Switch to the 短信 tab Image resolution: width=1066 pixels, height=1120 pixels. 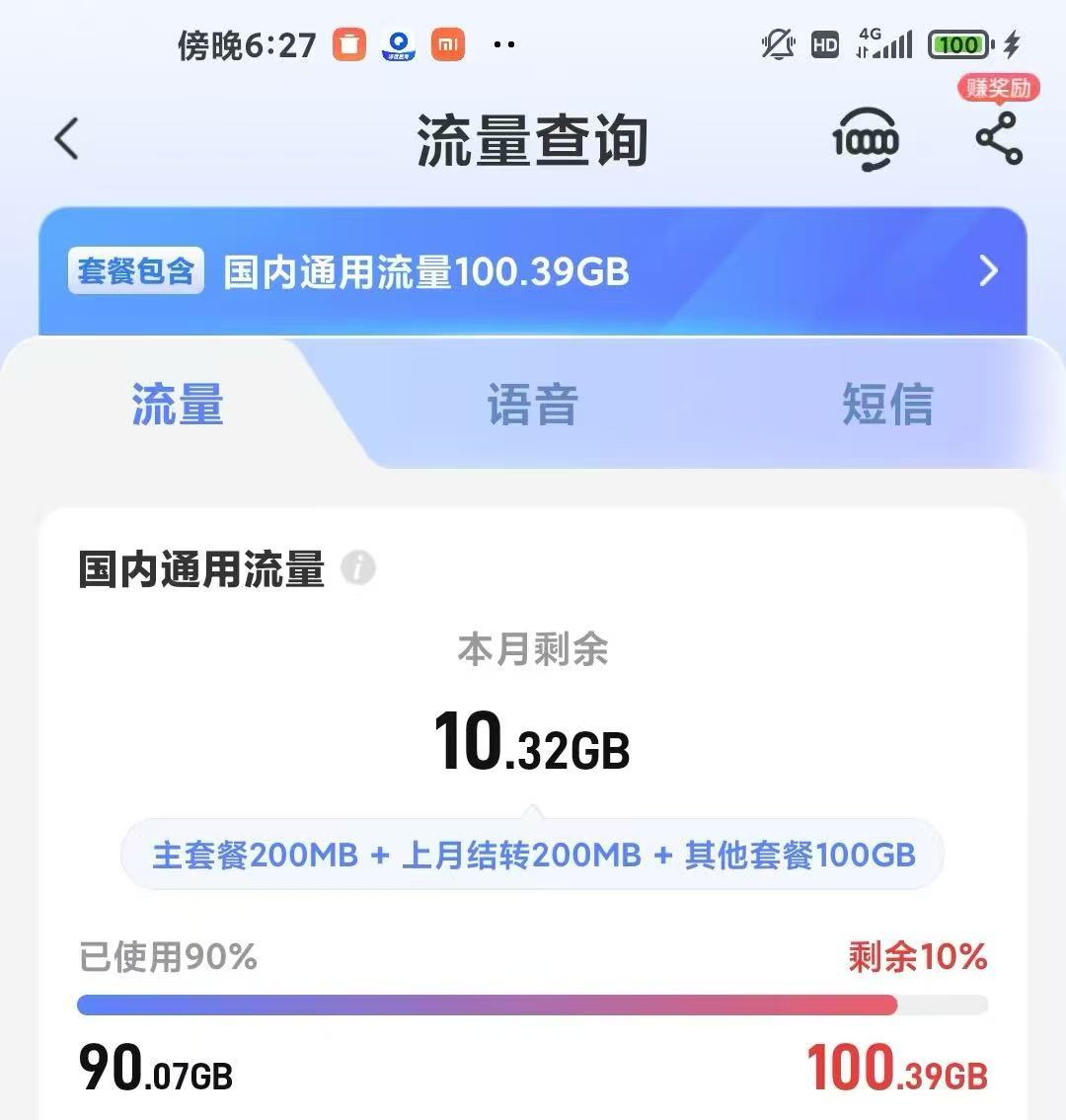click(886, 406)
